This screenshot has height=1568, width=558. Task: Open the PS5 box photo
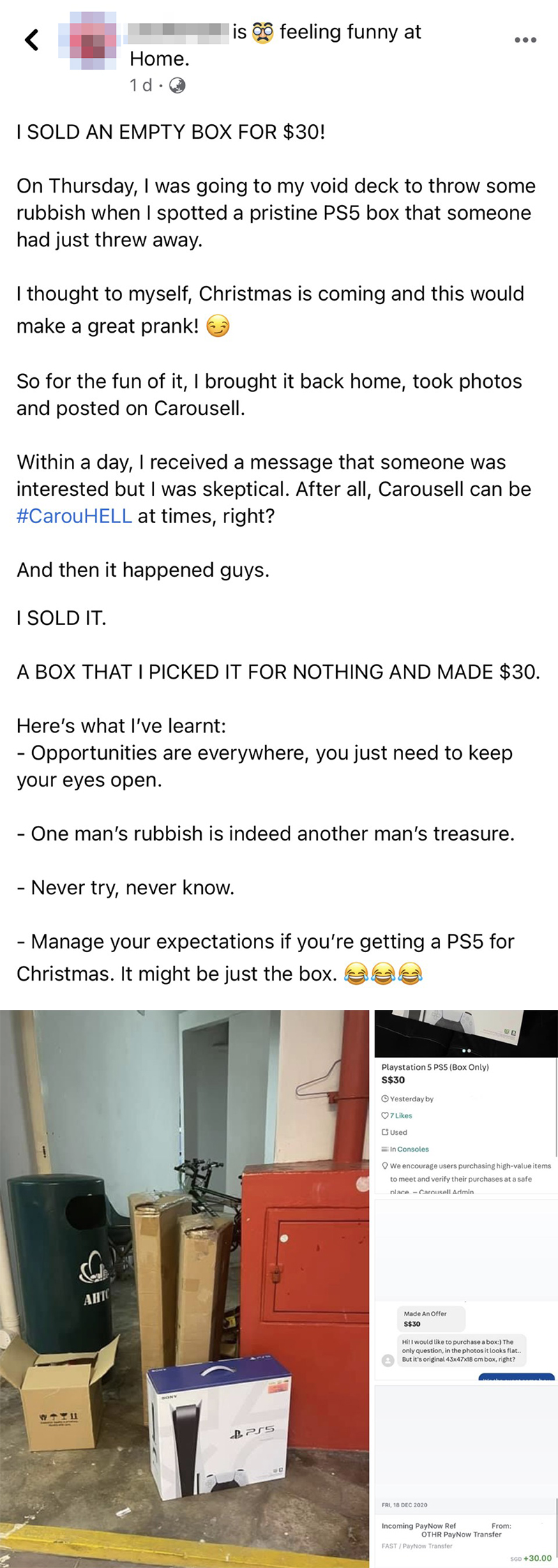(x=184, y=1288)
